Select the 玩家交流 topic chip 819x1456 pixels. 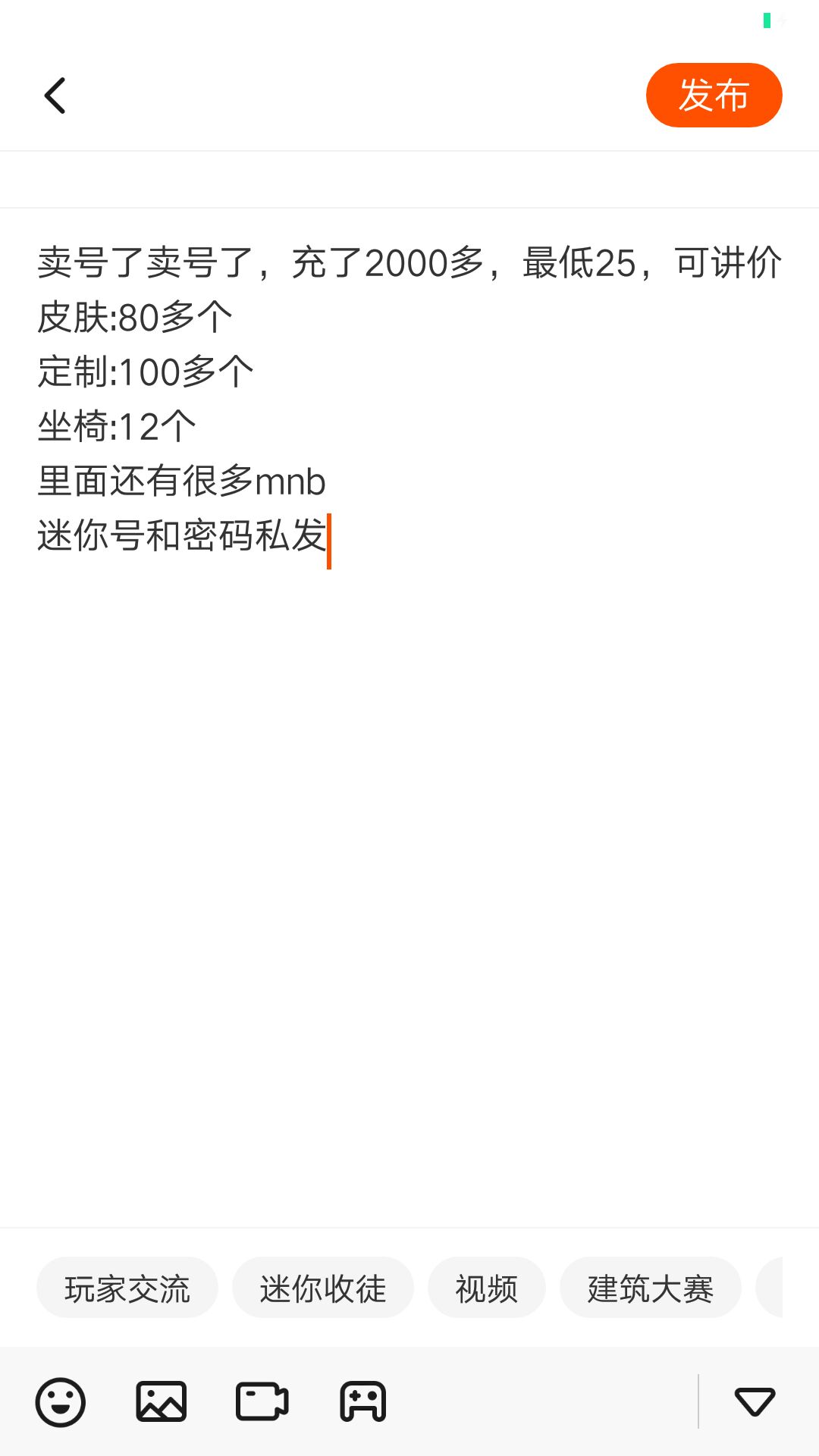[x=127, y=1288]
